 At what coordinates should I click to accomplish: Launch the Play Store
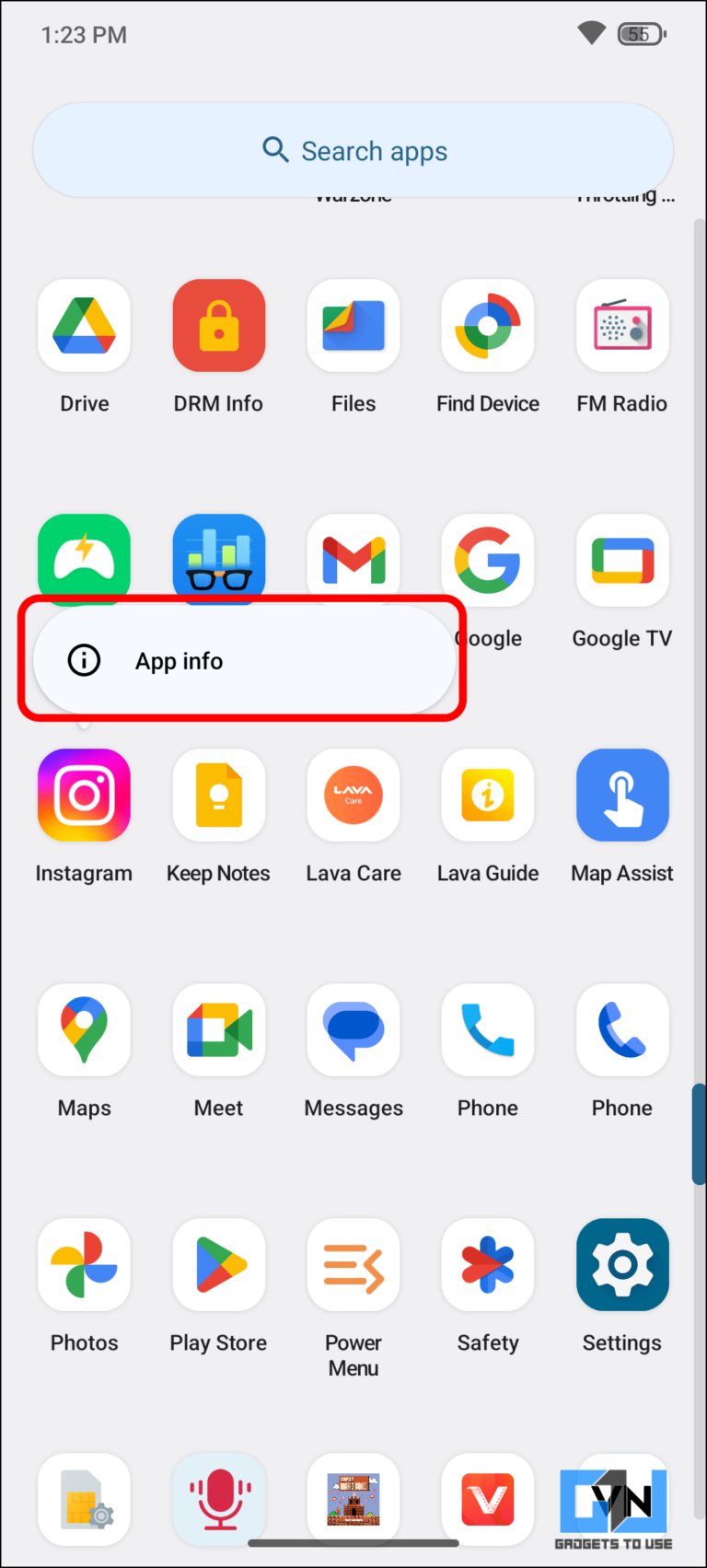218,1264
